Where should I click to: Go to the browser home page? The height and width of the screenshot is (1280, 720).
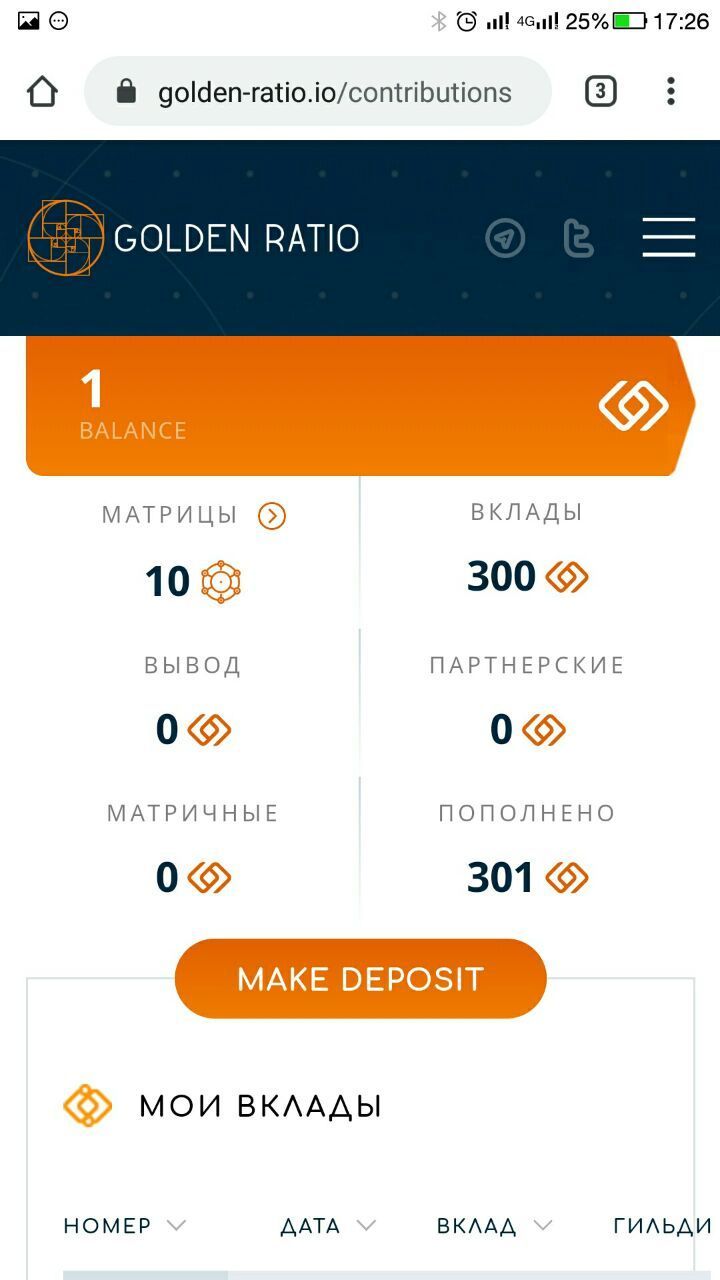[x=42, y=92]
